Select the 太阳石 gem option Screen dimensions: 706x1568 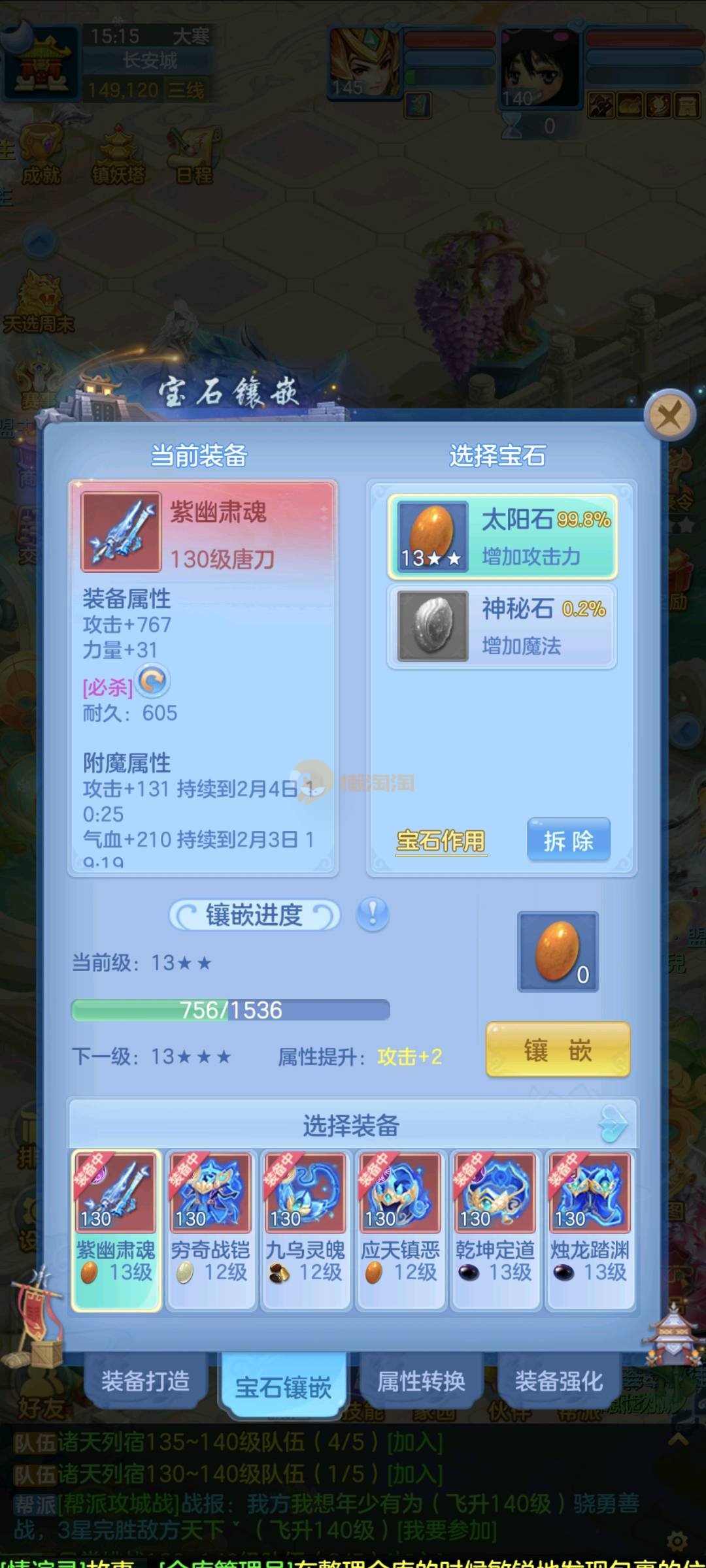coord(502,537)
